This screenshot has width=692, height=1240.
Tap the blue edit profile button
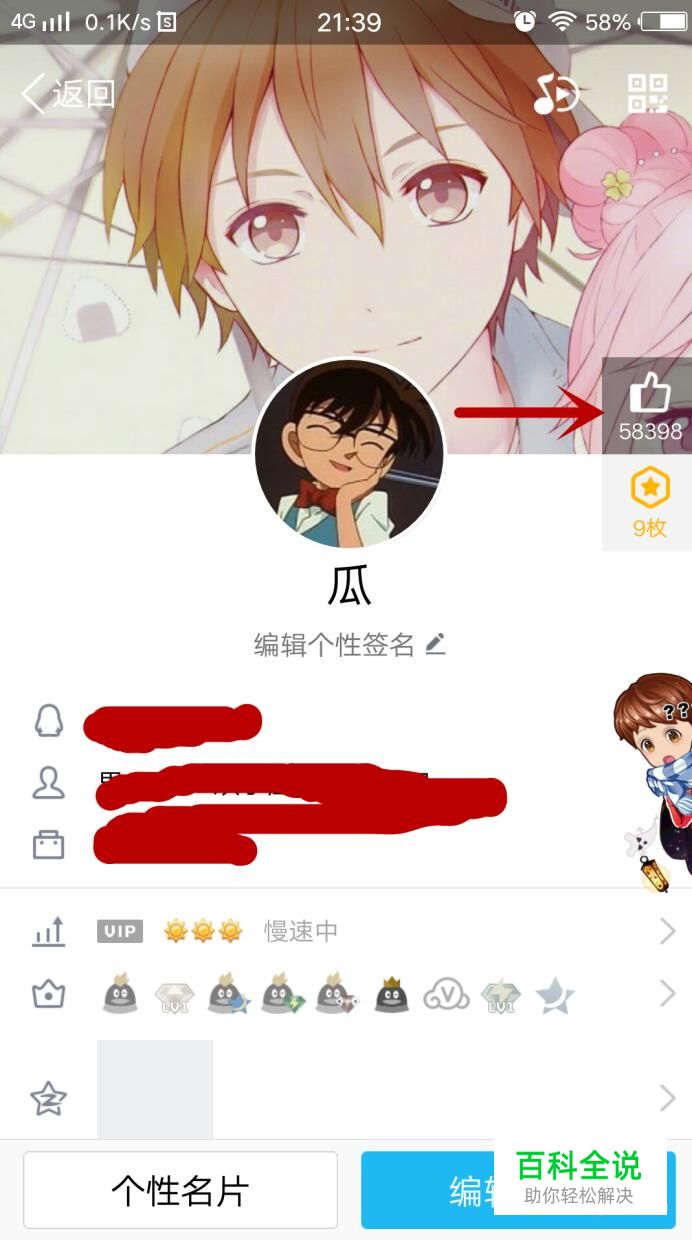[x=430, y=1190]
